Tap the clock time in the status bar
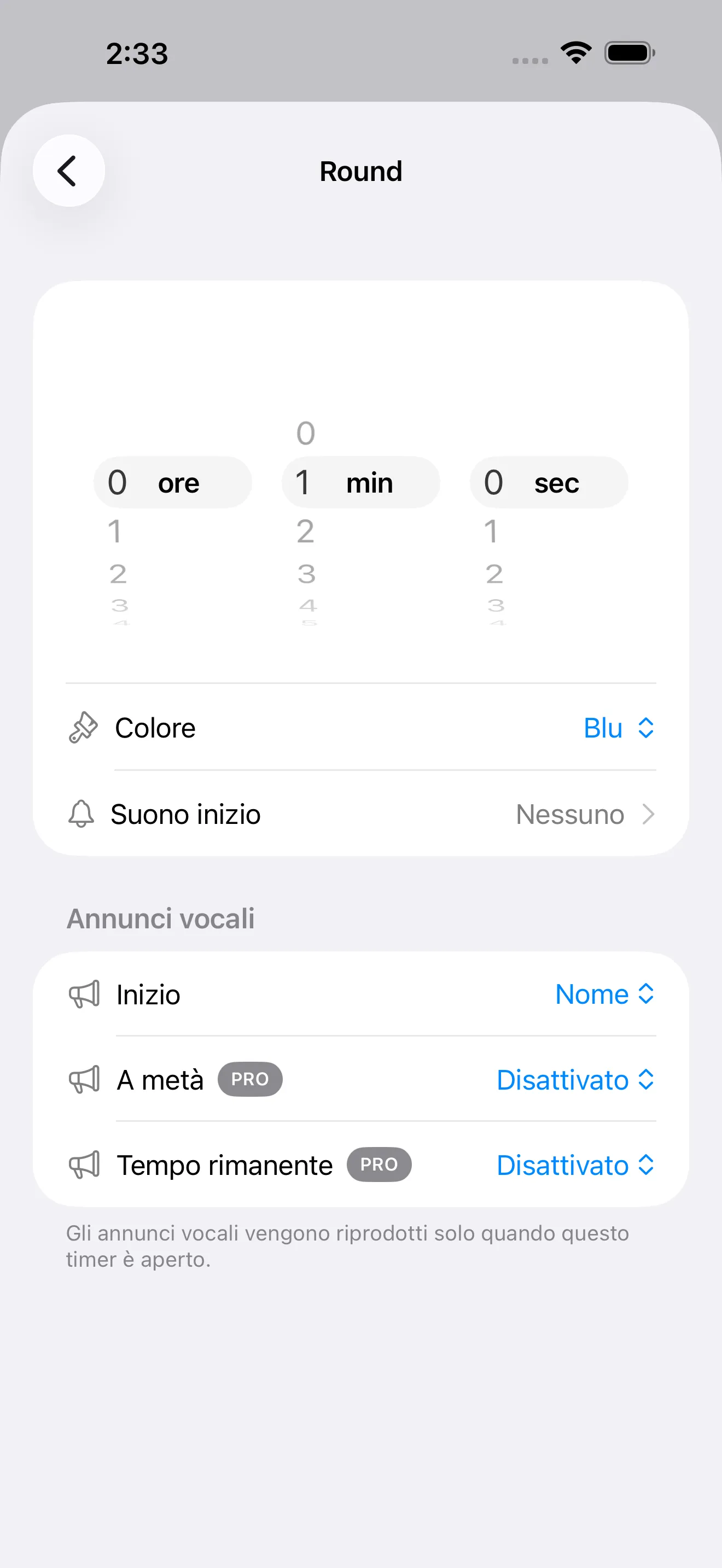Image resolution: width=722 pixels, height=1568 pixels. tap(136, 53)
